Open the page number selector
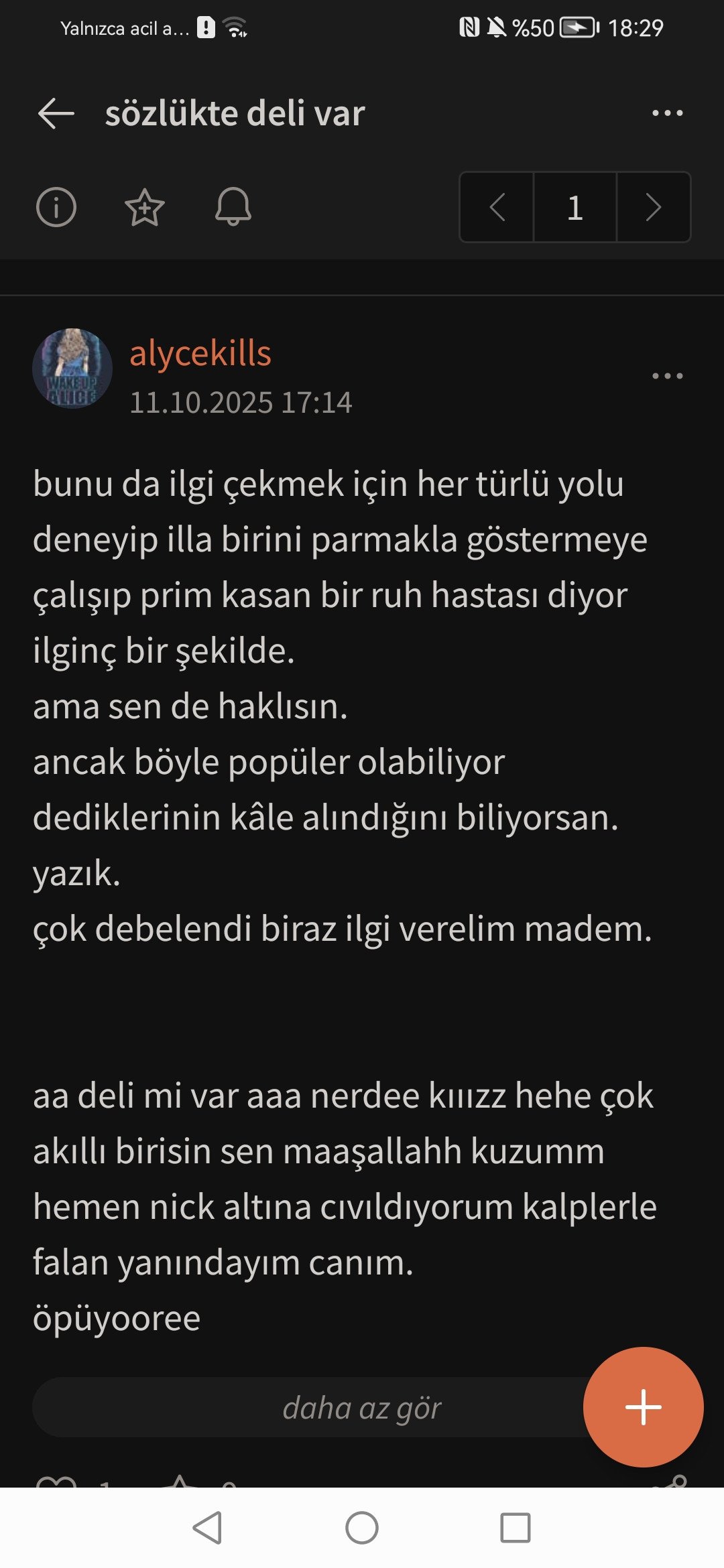 575,207
